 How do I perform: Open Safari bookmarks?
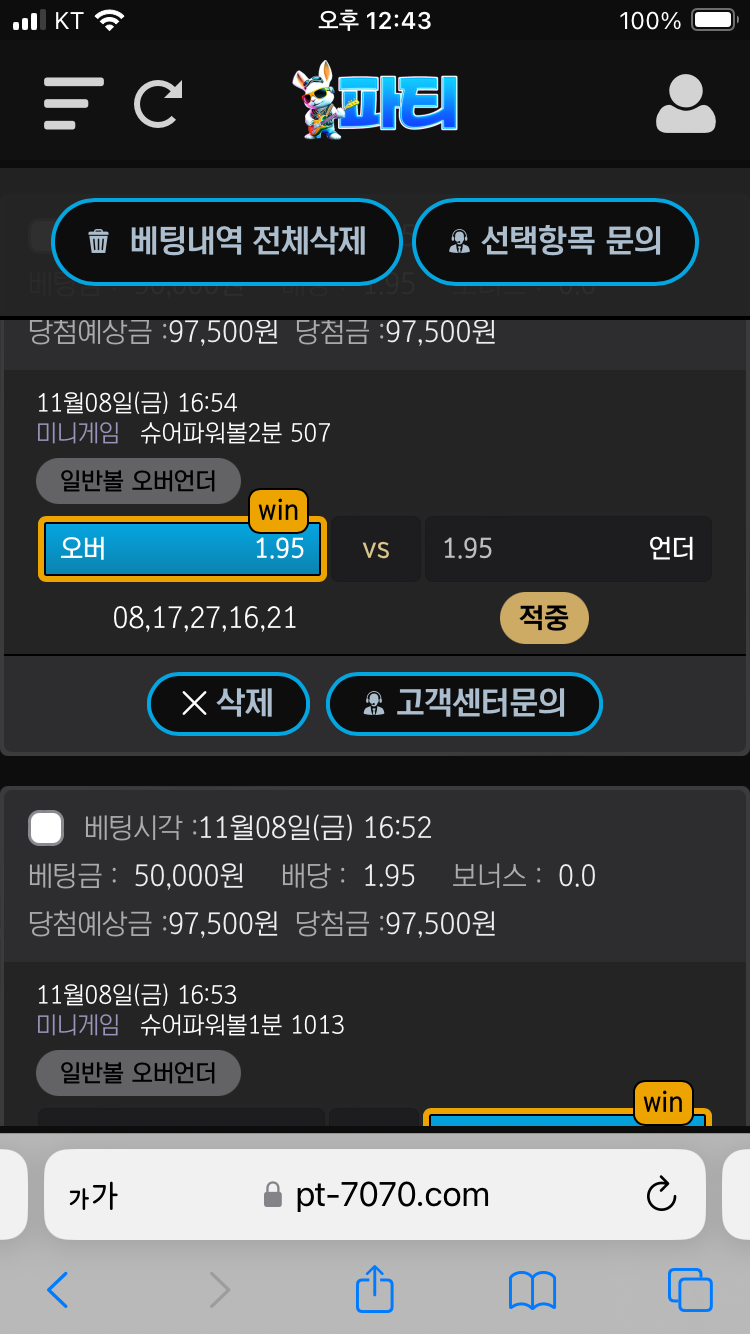point(532,1290)
